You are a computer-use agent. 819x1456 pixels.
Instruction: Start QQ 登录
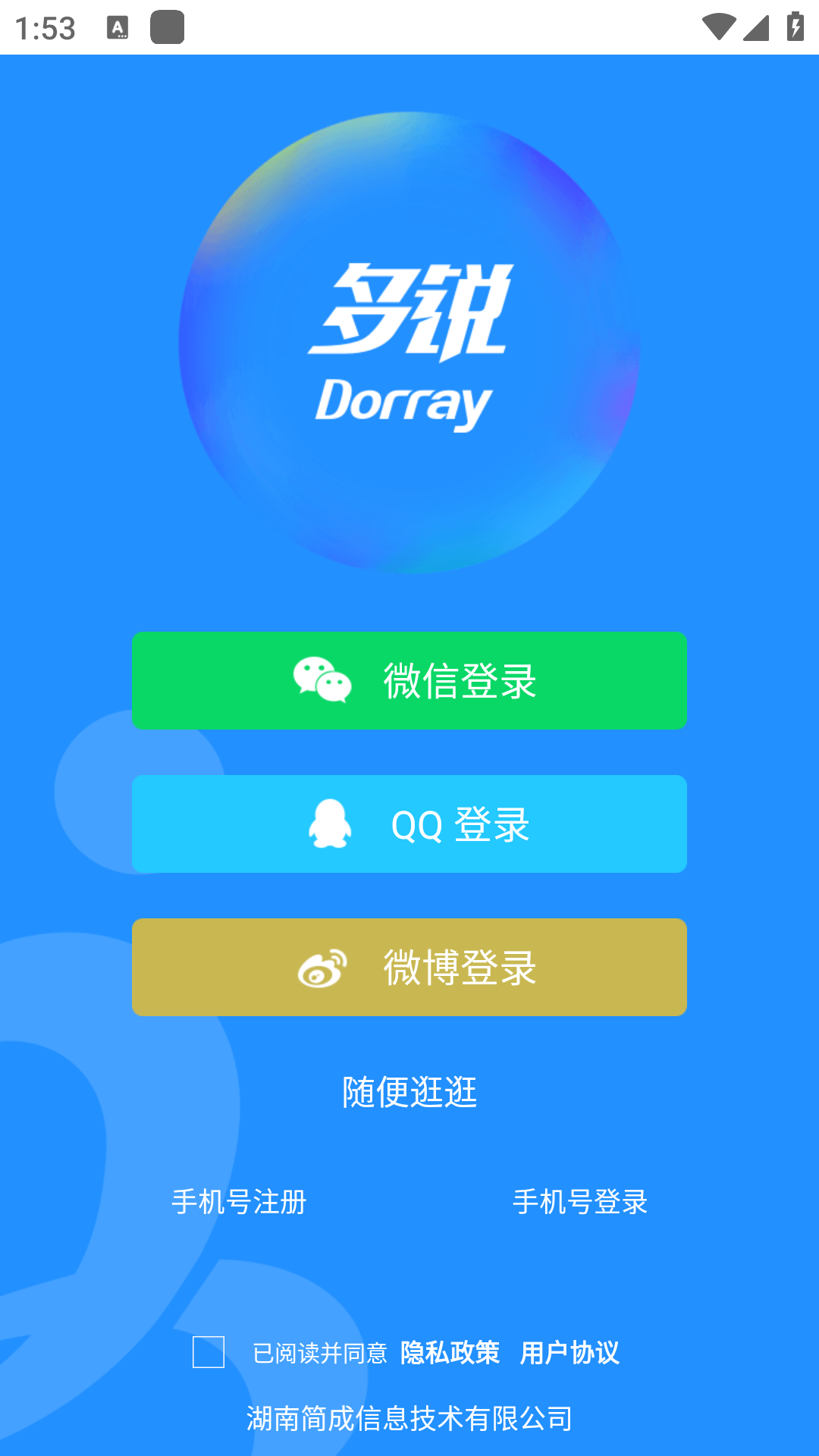pos(409,824)
